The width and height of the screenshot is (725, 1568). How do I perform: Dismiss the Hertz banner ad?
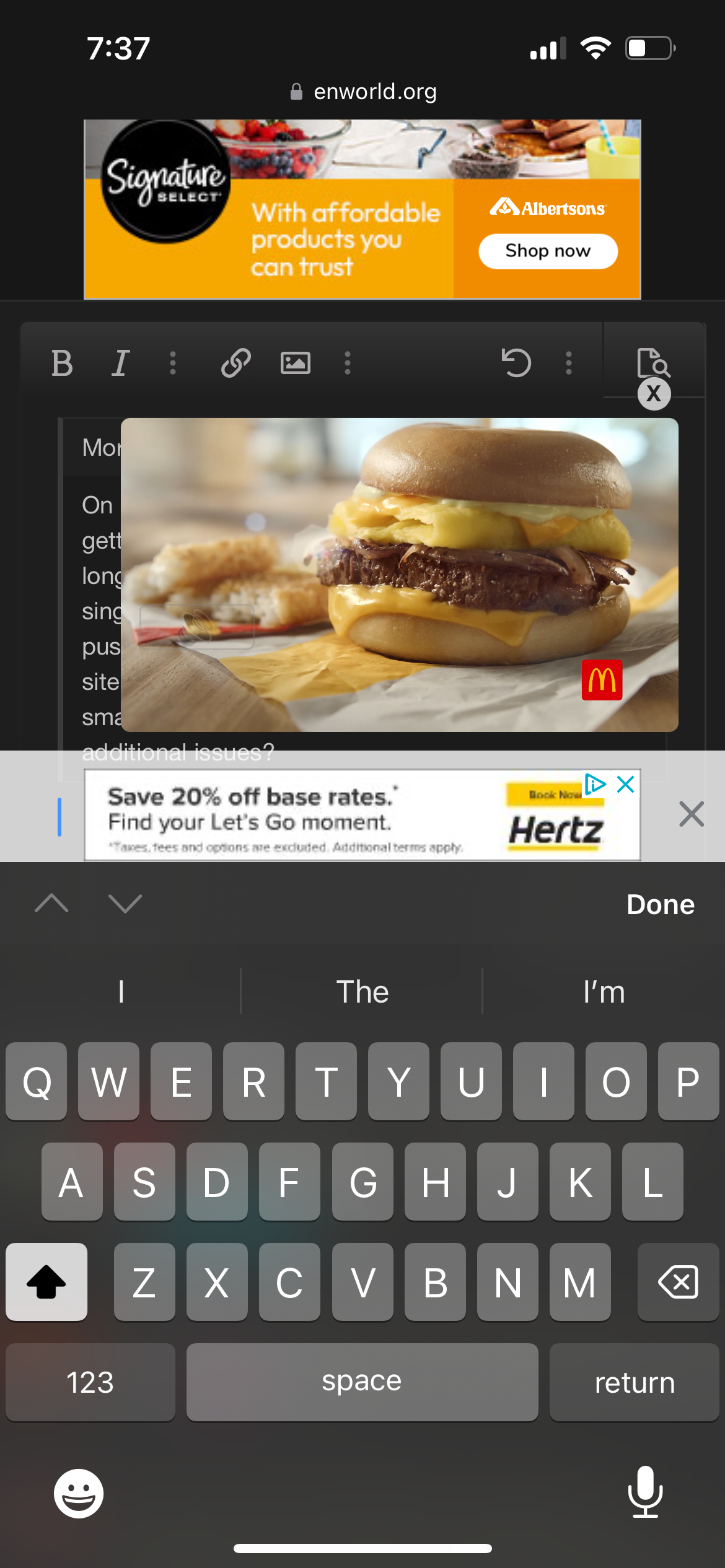[691, 814]
